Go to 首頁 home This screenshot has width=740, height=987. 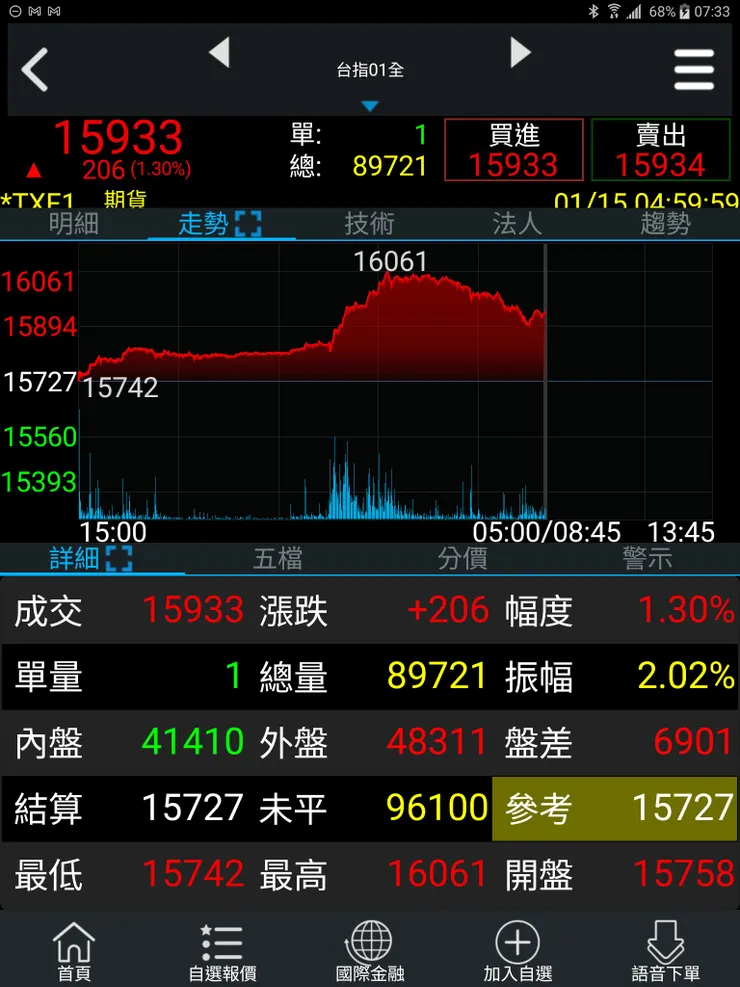click(74, 951)
